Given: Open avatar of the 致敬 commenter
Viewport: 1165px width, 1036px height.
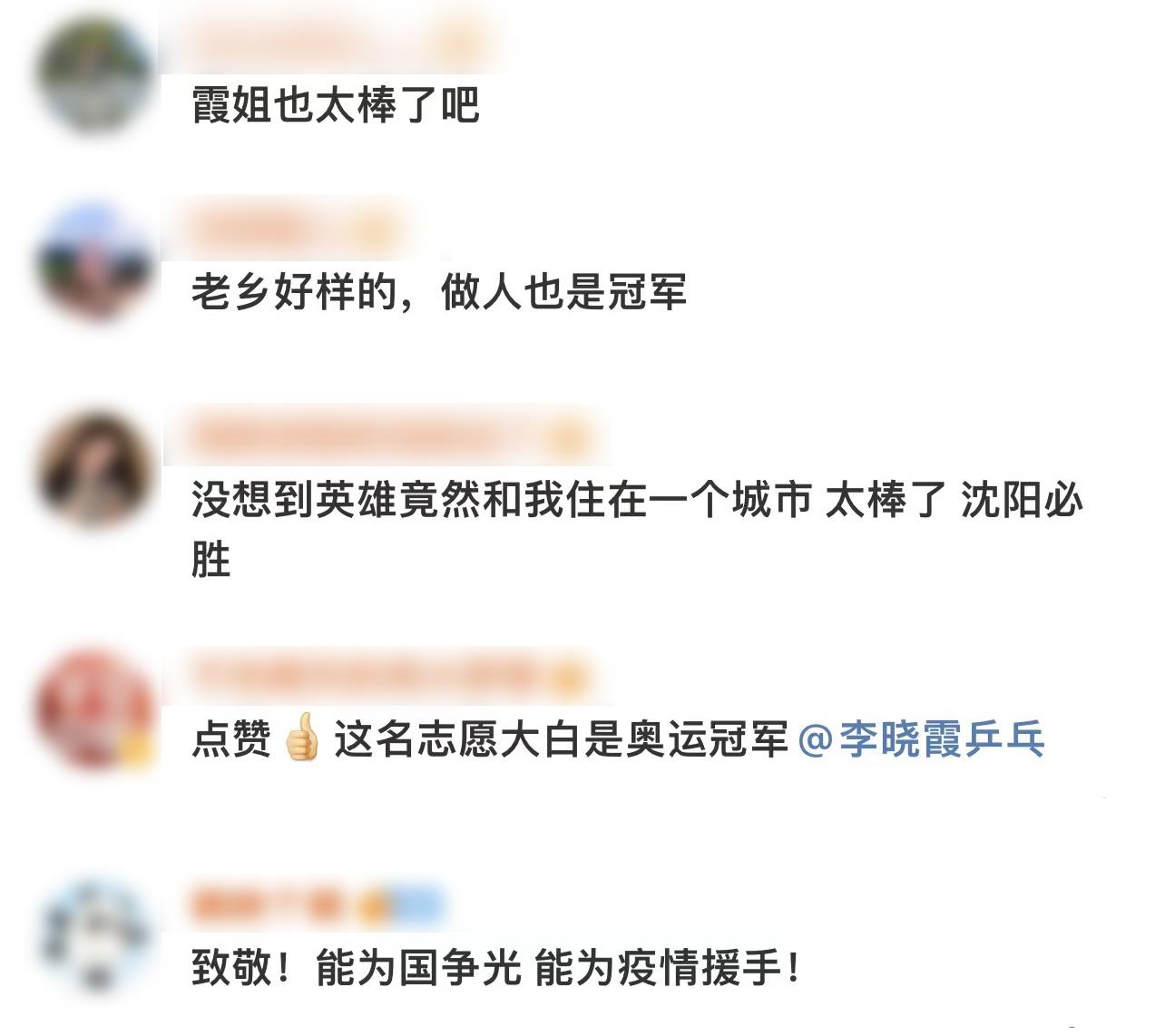Looking at the screenshot, I should tap(95, 936).
